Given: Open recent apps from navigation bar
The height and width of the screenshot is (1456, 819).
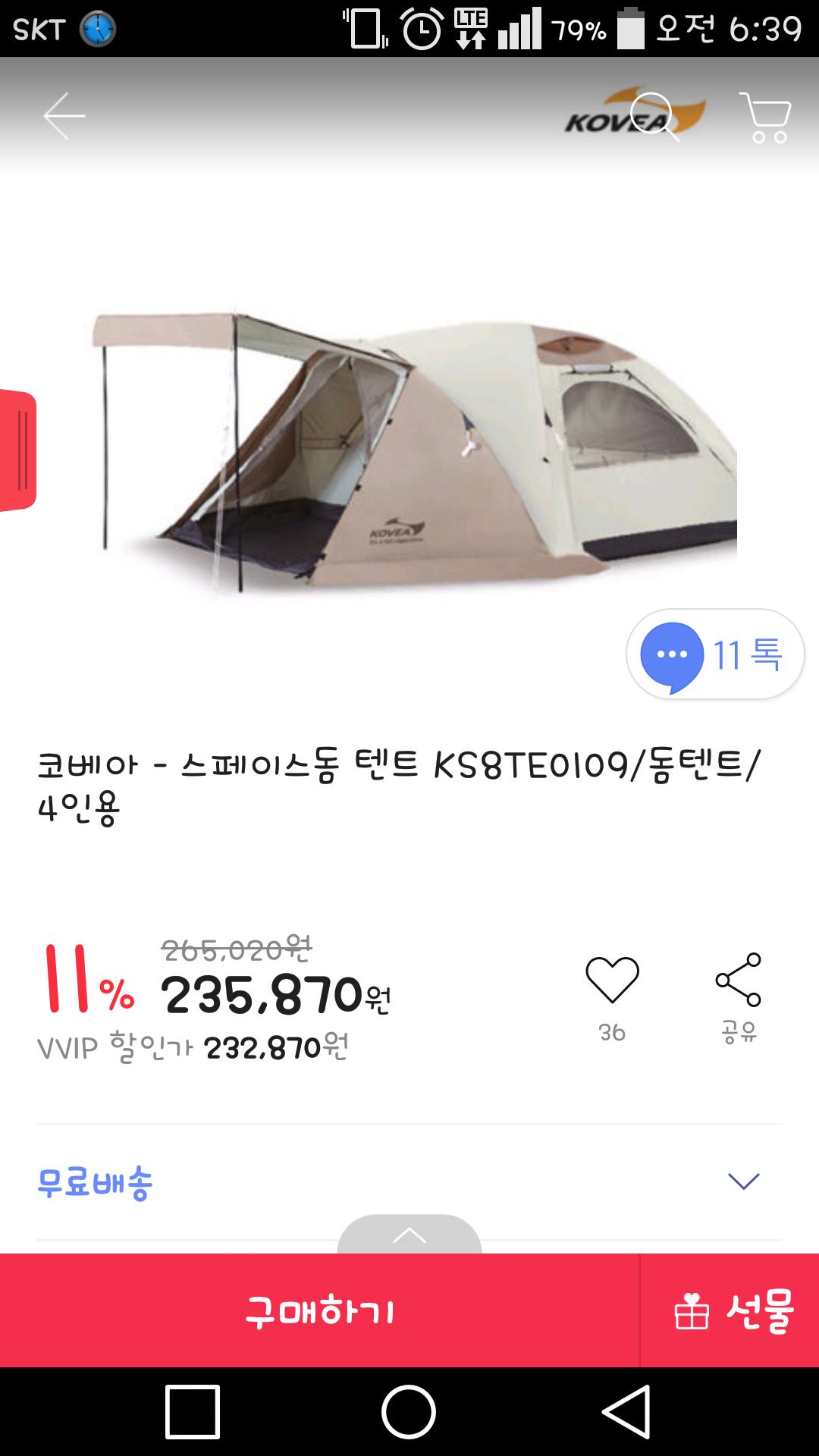Looking at the screenshot, I should pyautogui.click(x=193, y=1412).
